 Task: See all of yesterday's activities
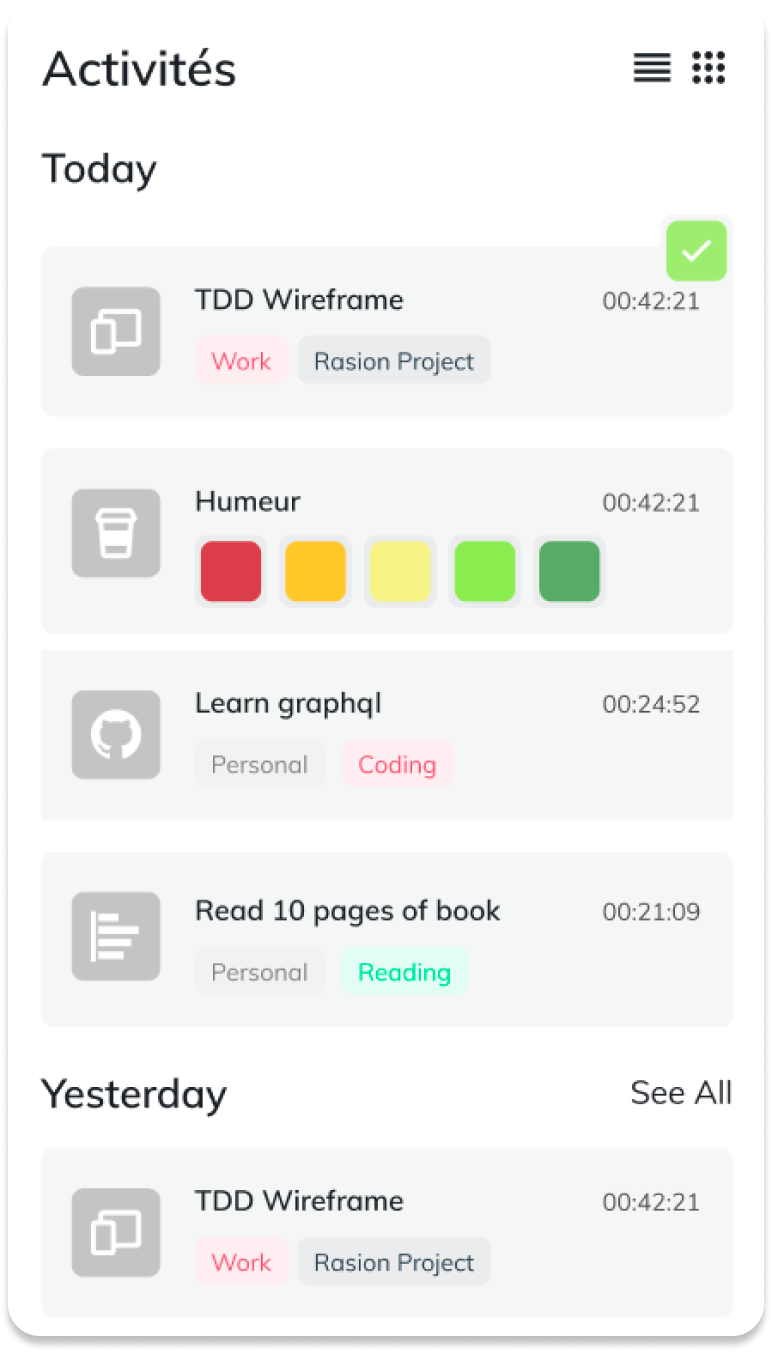click(x=681, y=1092)
